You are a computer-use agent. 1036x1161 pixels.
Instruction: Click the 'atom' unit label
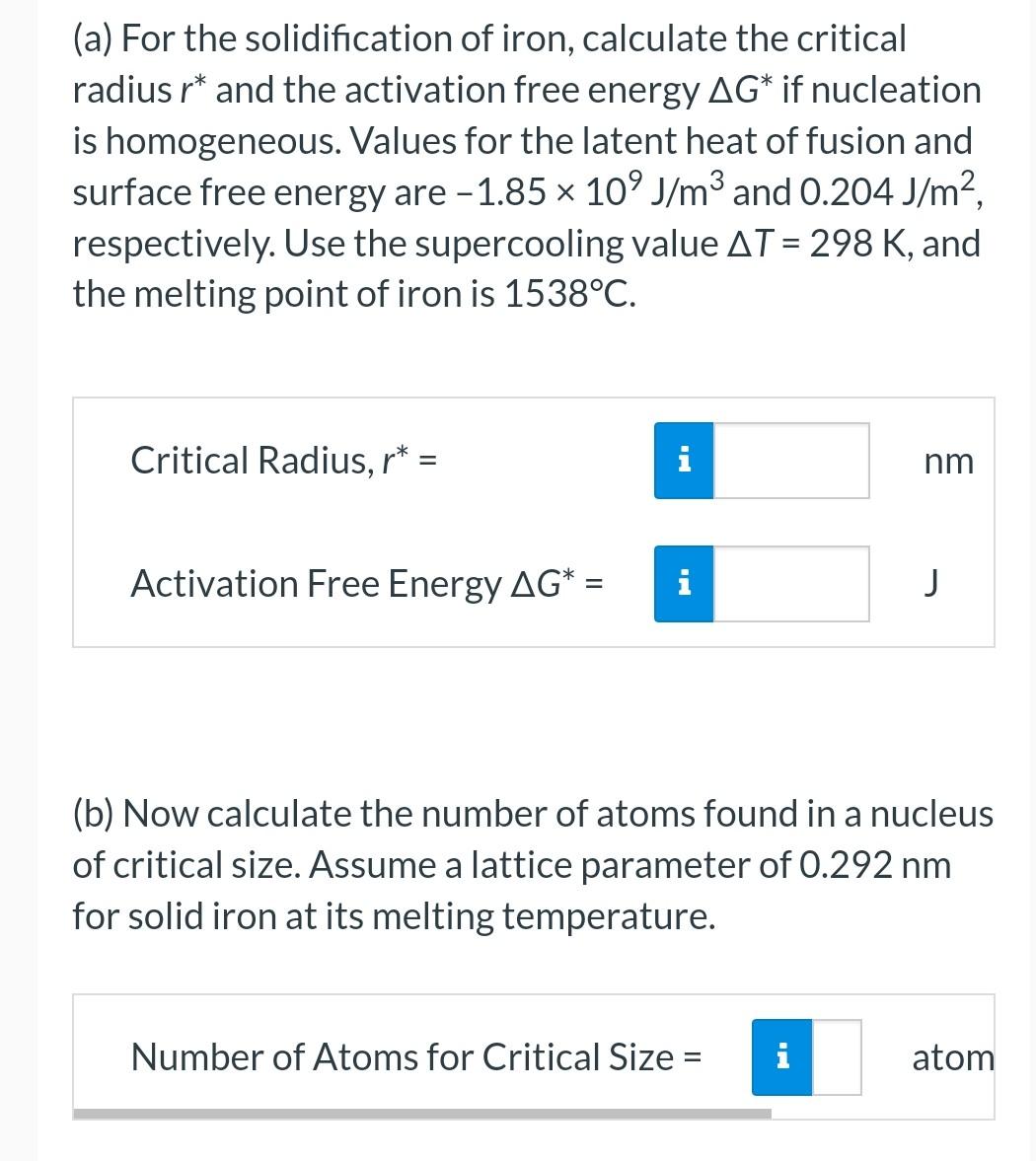[x=952, y=1056]
